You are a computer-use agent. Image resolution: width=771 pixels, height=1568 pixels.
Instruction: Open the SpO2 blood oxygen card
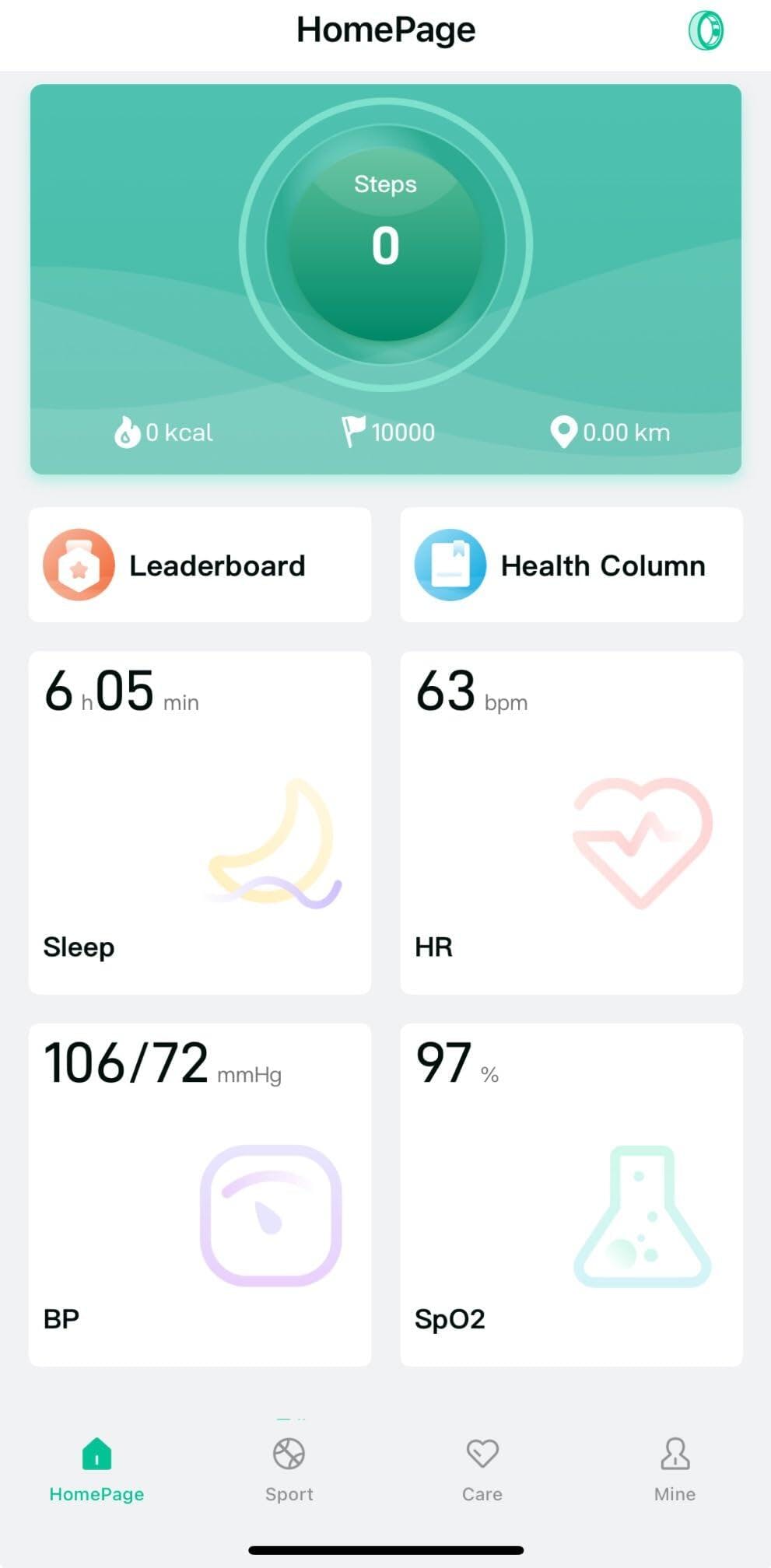coord(571,1195)
